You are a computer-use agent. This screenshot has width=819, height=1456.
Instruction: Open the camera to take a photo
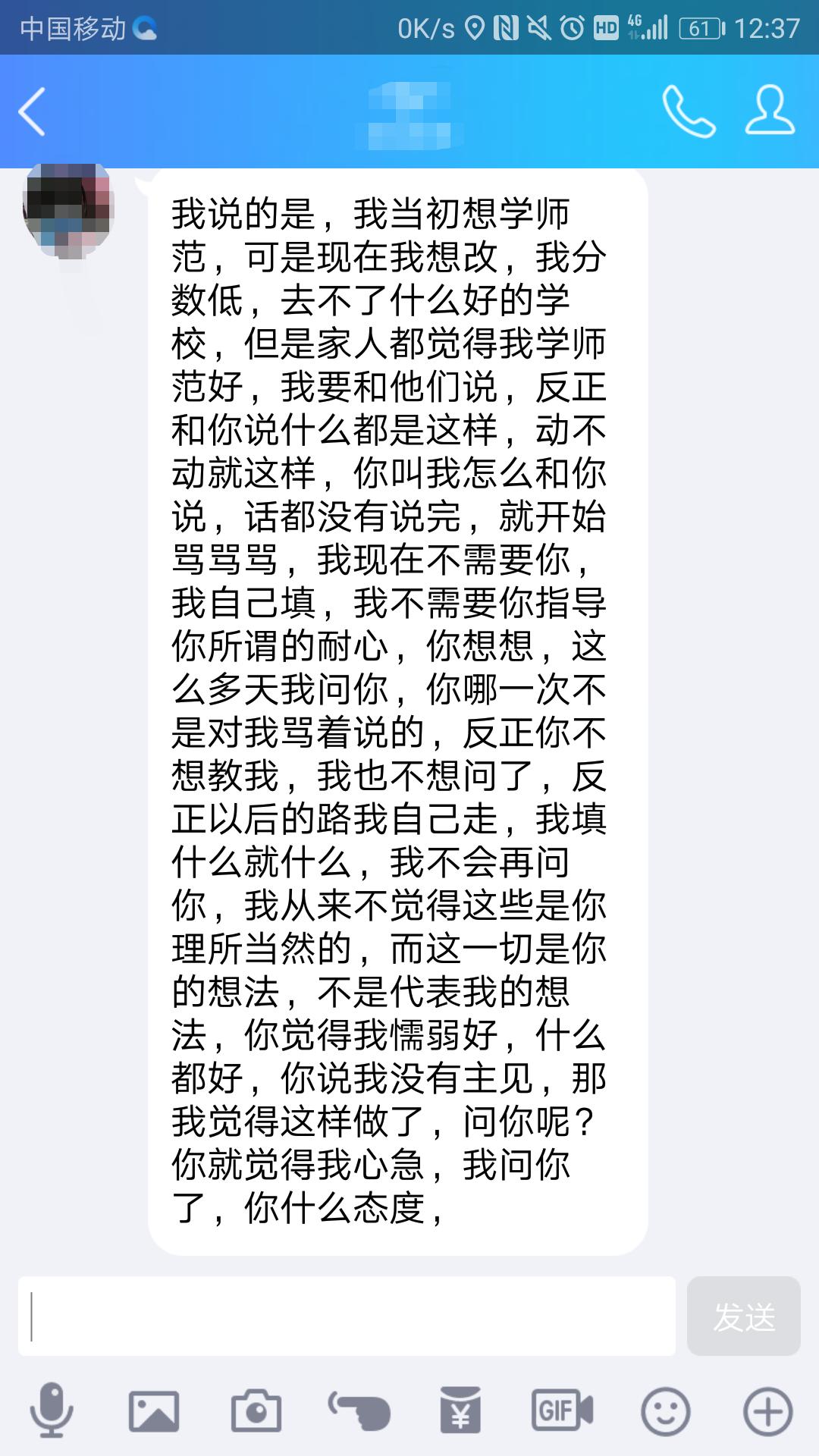pos(256,1410)
